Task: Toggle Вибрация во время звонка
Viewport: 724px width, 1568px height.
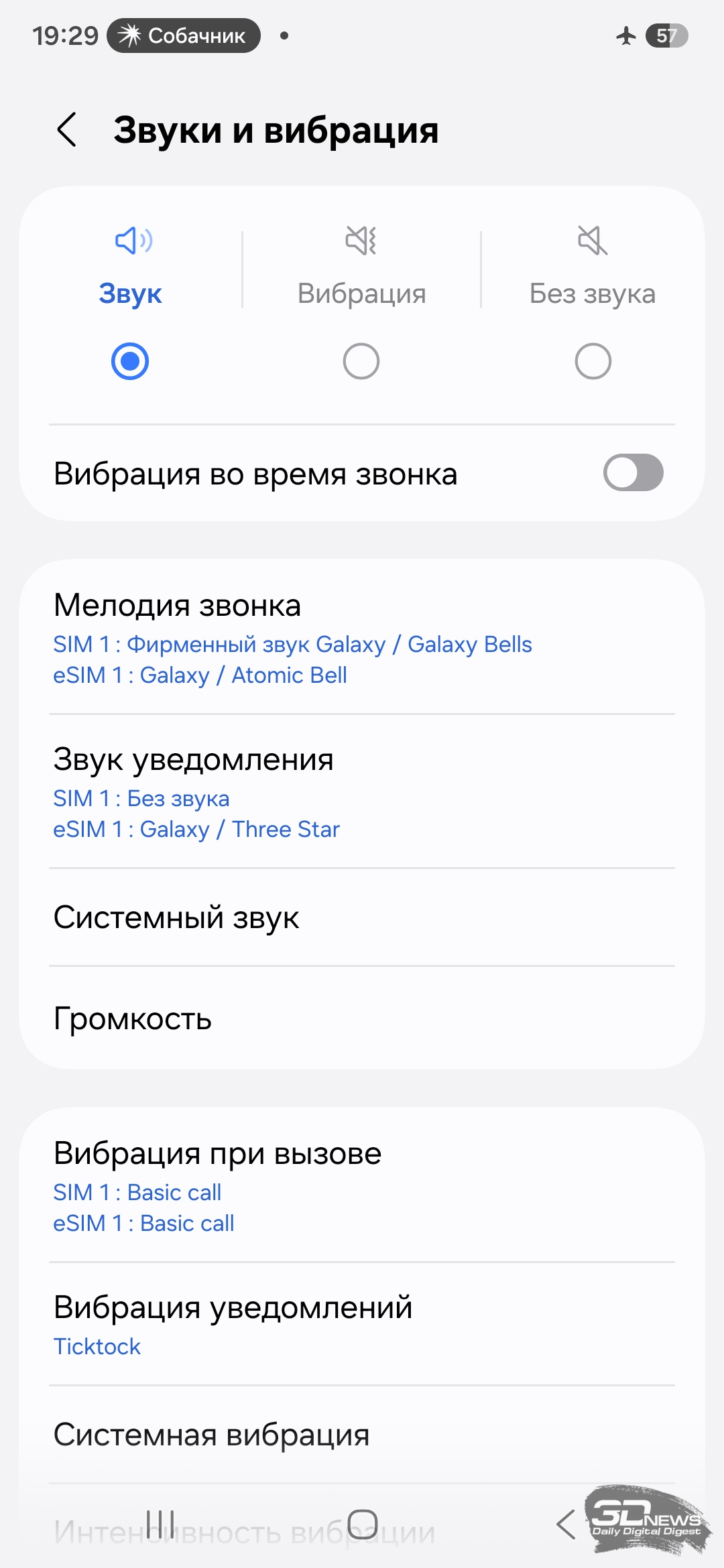Action: [x=633, y=473]
